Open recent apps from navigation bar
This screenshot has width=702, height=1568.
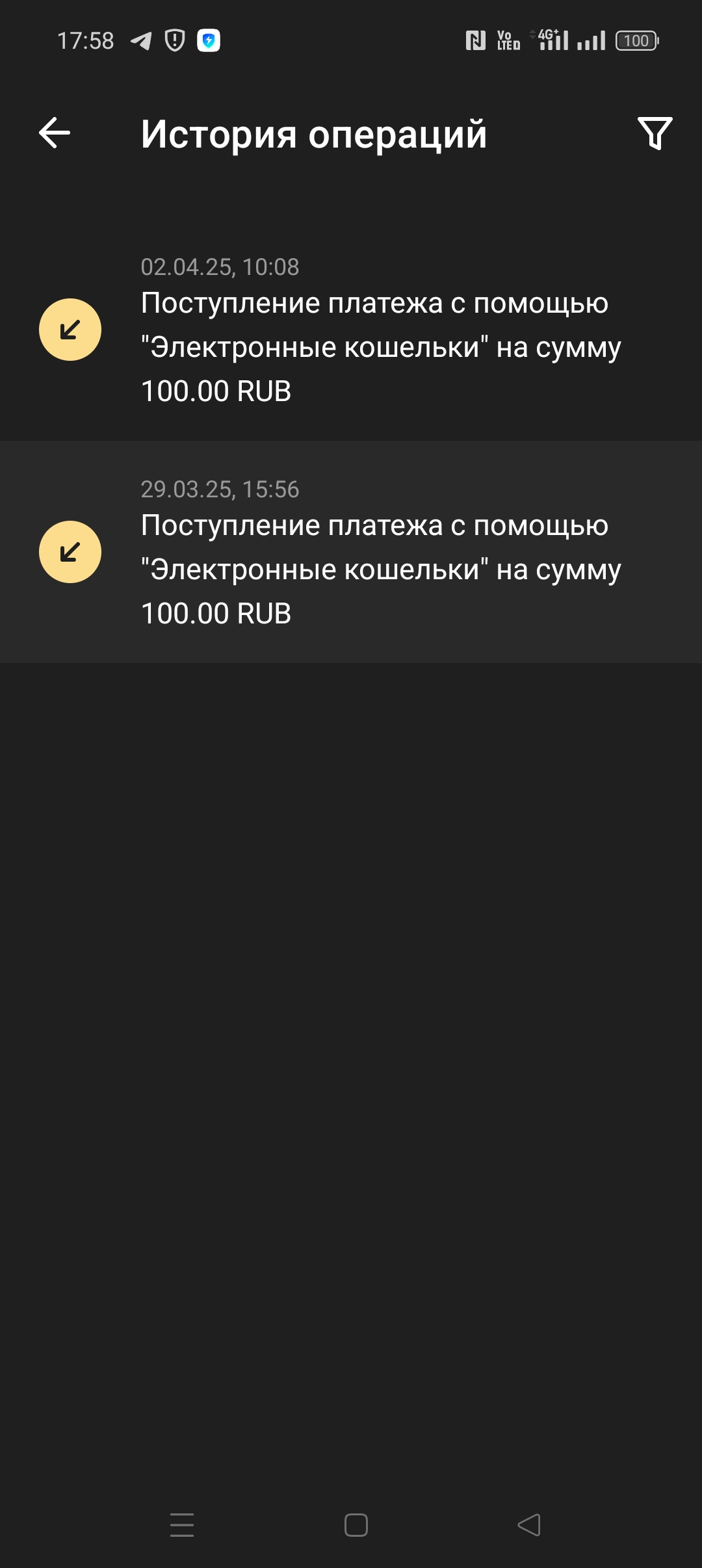tap(182, 1524)
